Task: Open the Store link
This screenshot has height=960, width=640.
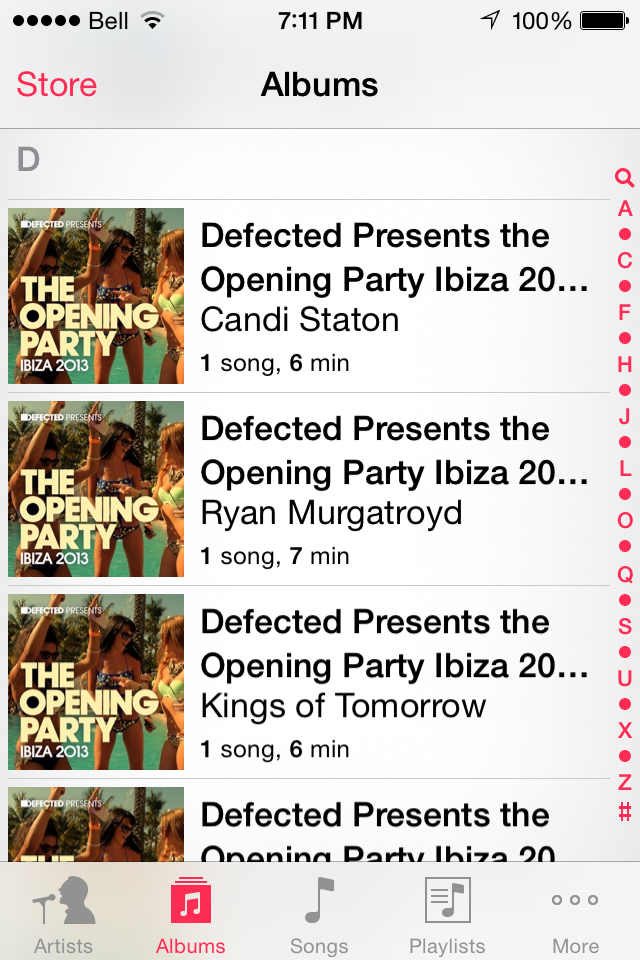Action: click(57, 85)
